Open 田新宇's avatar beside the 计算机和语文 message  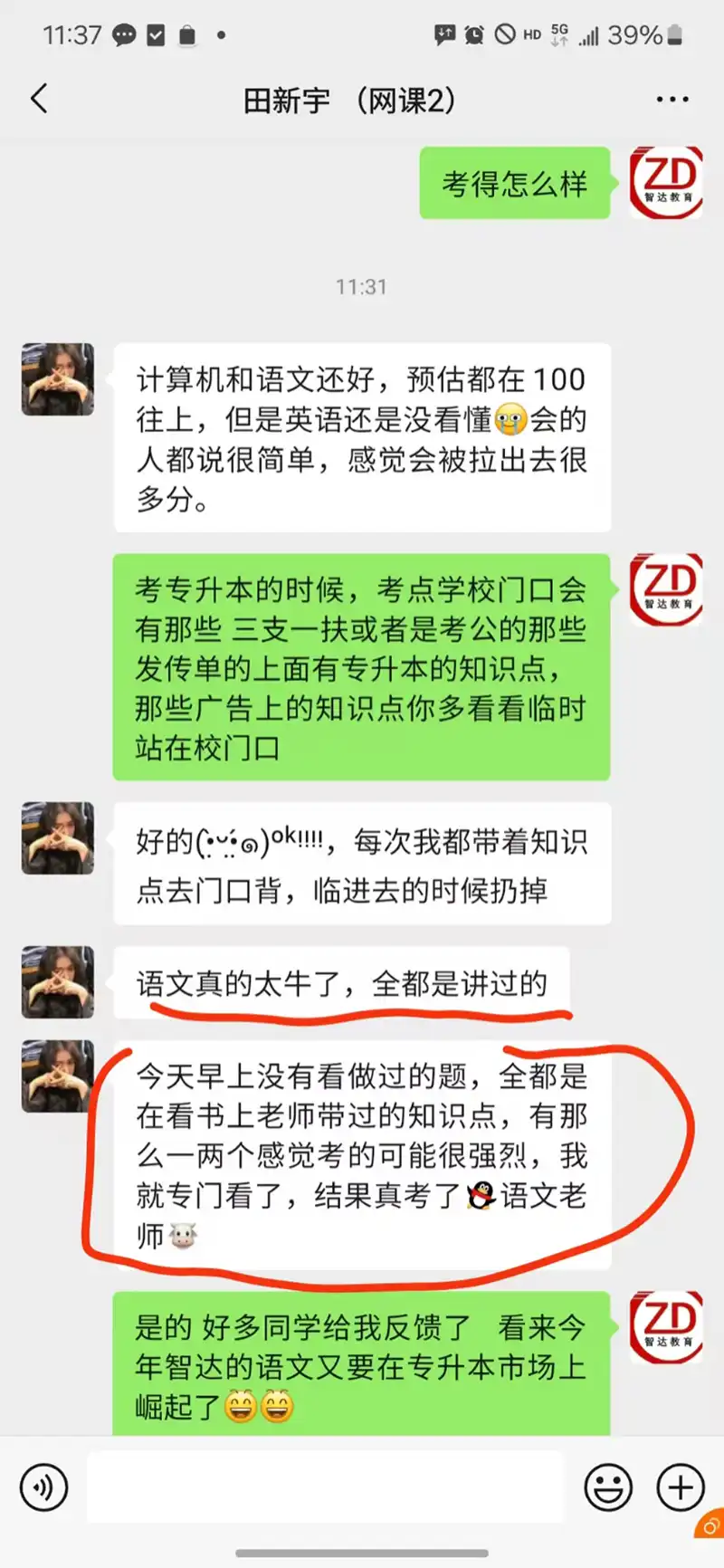58,379
